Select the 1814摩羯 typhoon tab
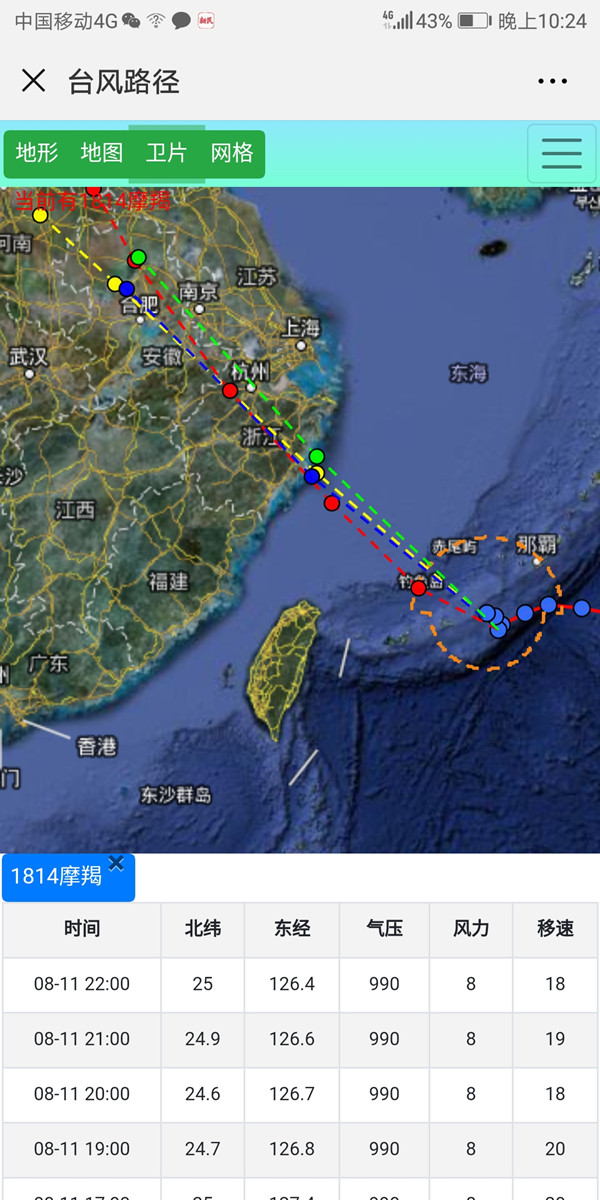Screen dimensions: 600x1200 [x=57, y=877]
